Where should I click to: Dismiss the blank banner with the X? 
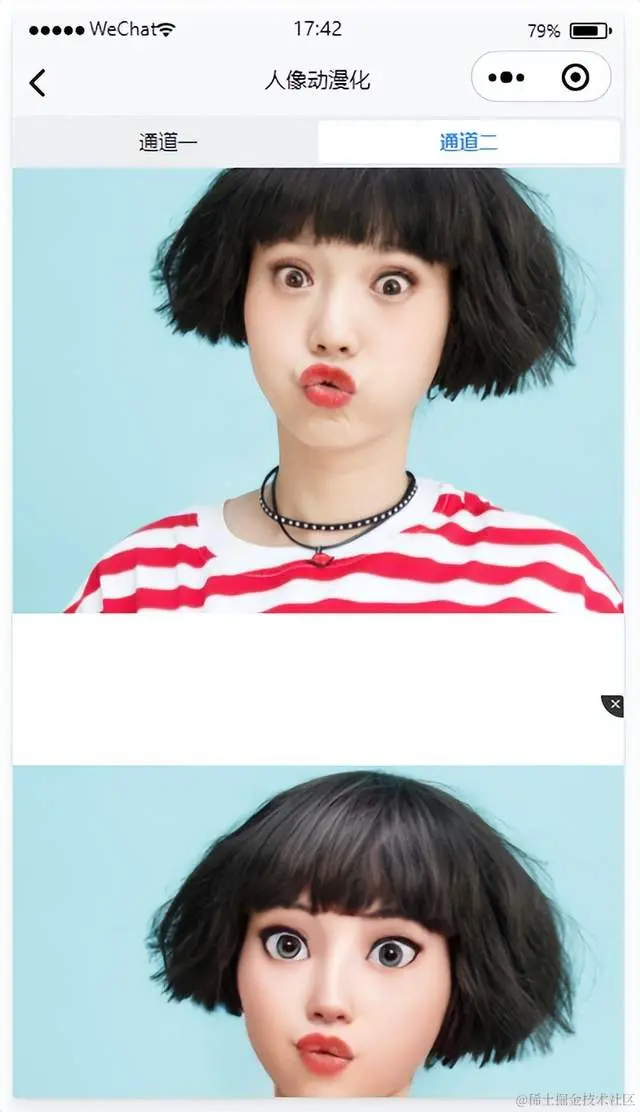tap(614, 705)
